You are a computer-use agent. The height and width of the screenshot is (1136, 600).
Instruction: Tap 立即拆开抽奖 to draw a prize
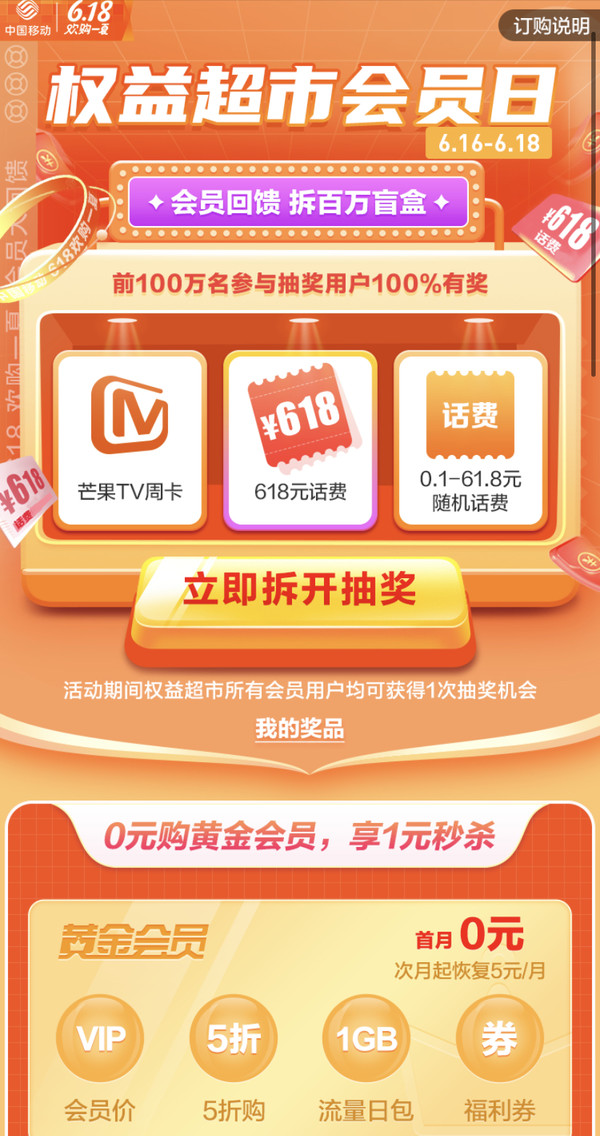point(299,590)
